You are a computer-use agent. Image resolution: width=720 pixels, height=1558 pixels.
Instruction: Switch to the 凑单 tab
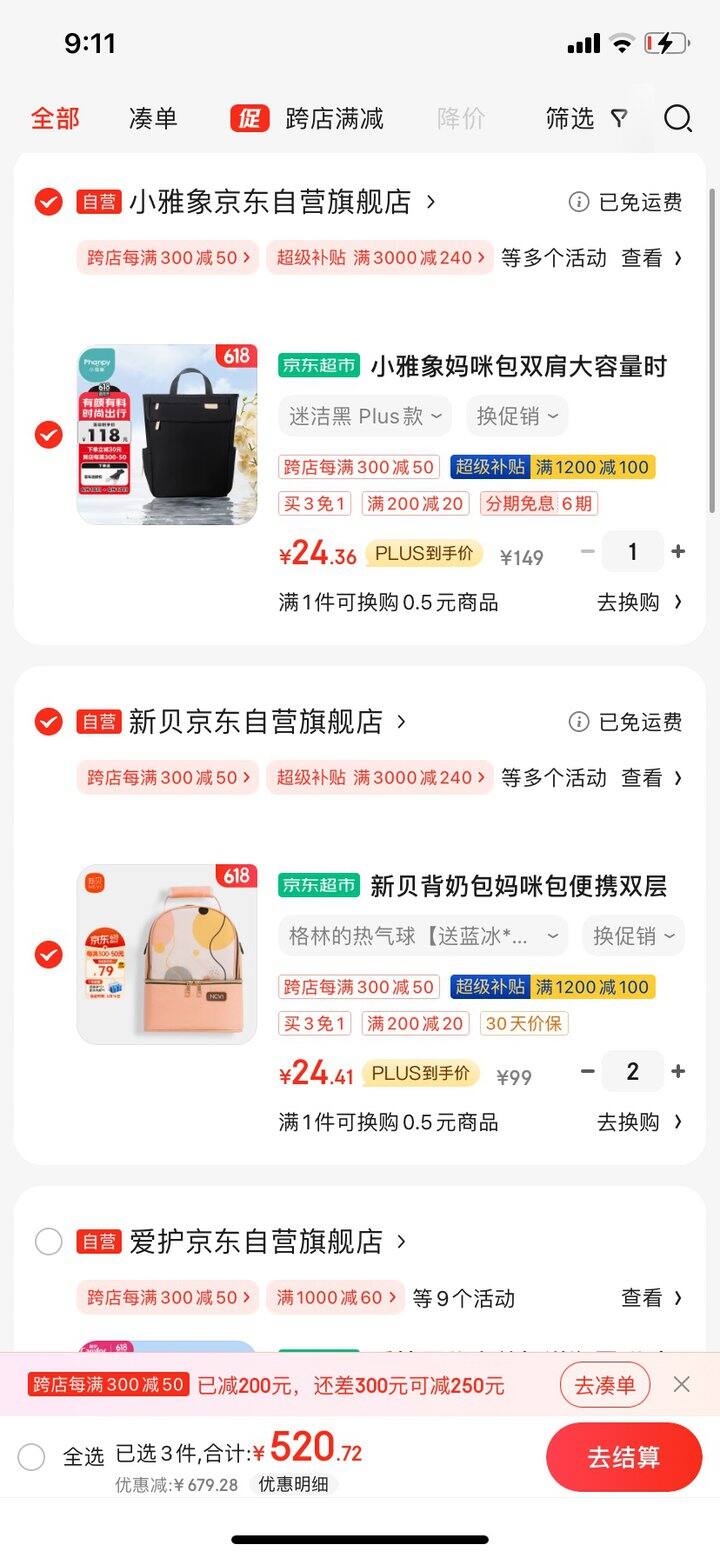[152, 118]
